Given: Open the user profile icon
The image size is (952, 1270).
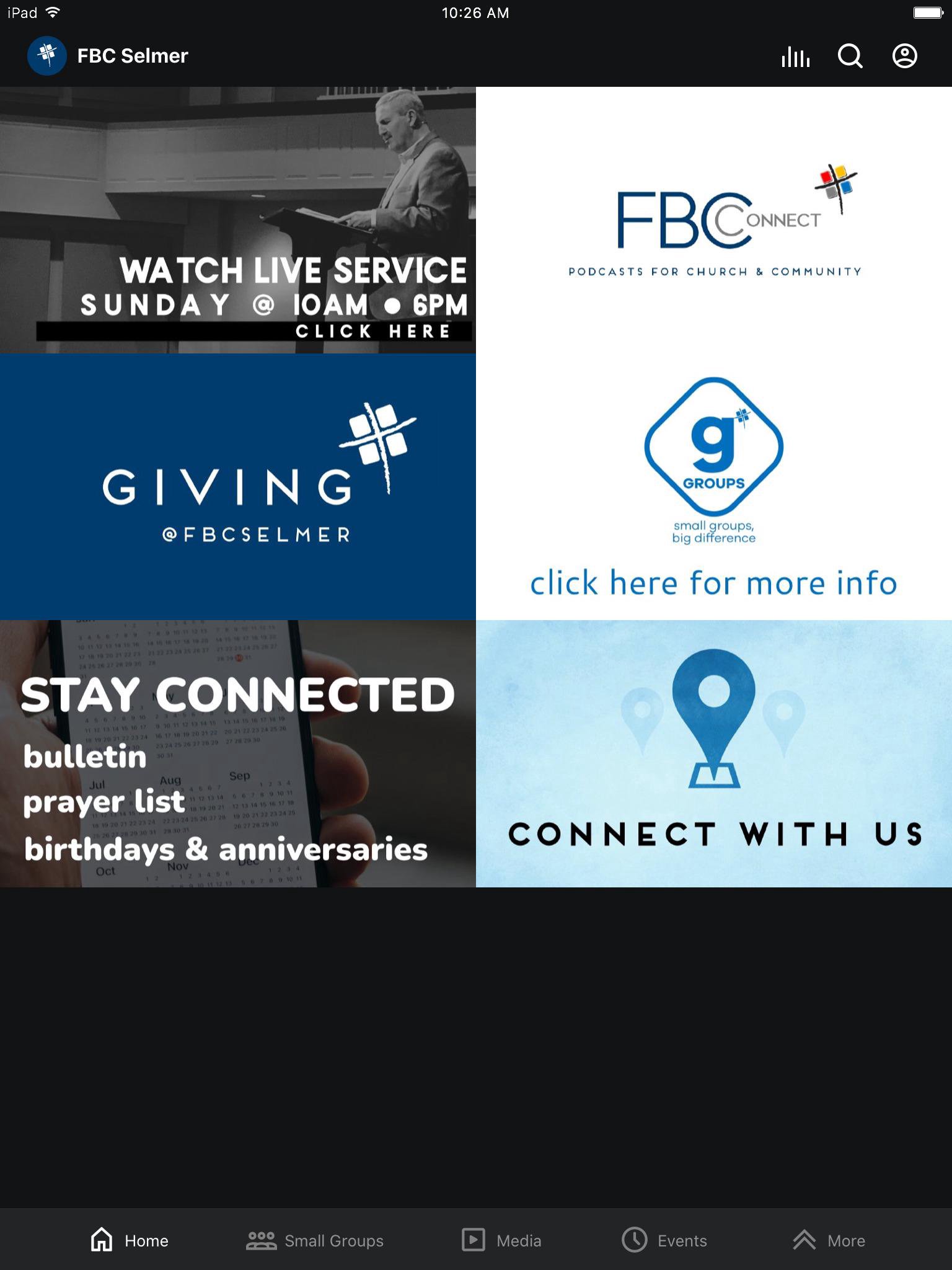Looking at the screenshot, I should (904, 56).
